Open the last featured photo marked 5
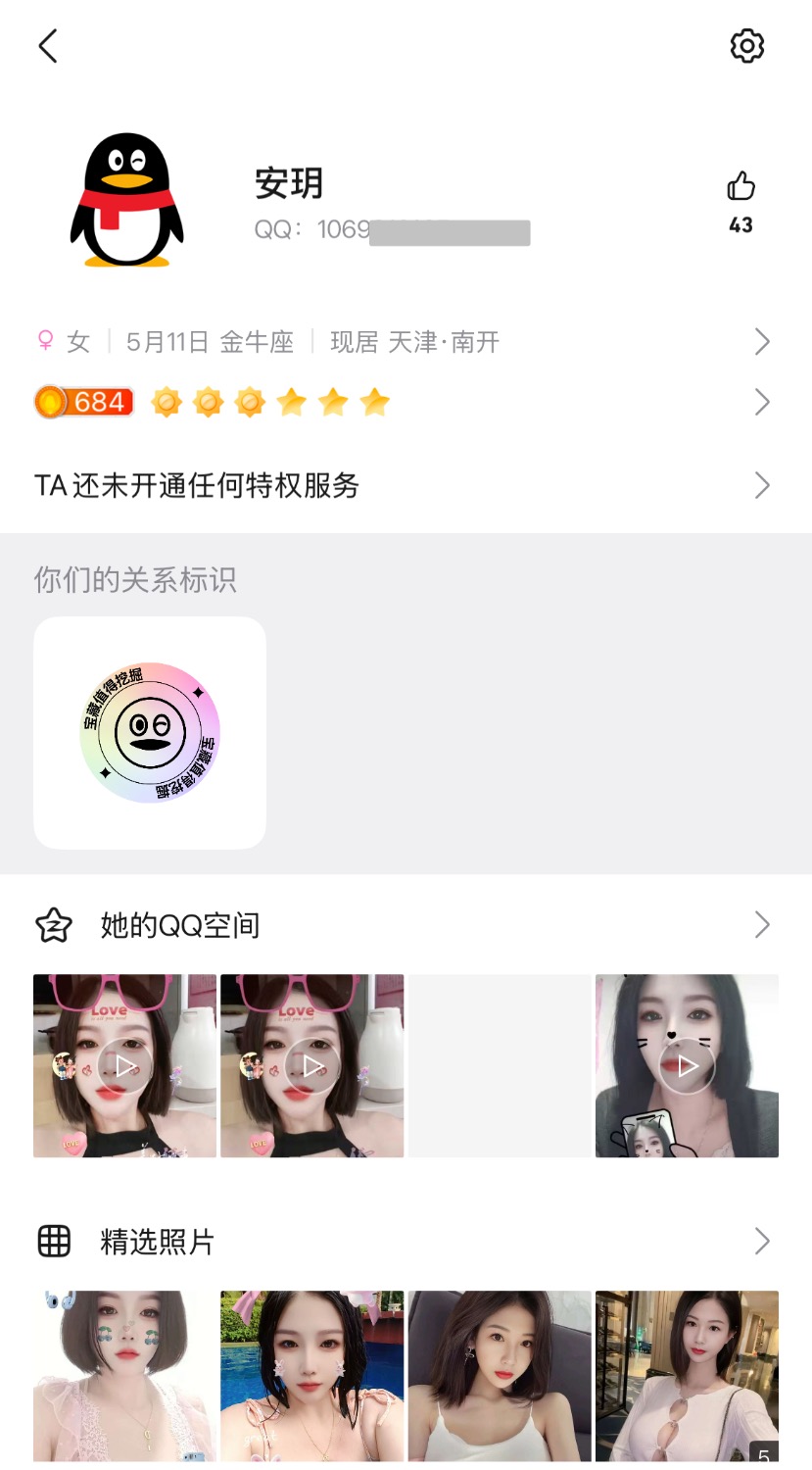The width and height of the screenshot is (812, 1470). click(x=687, y=1376)
